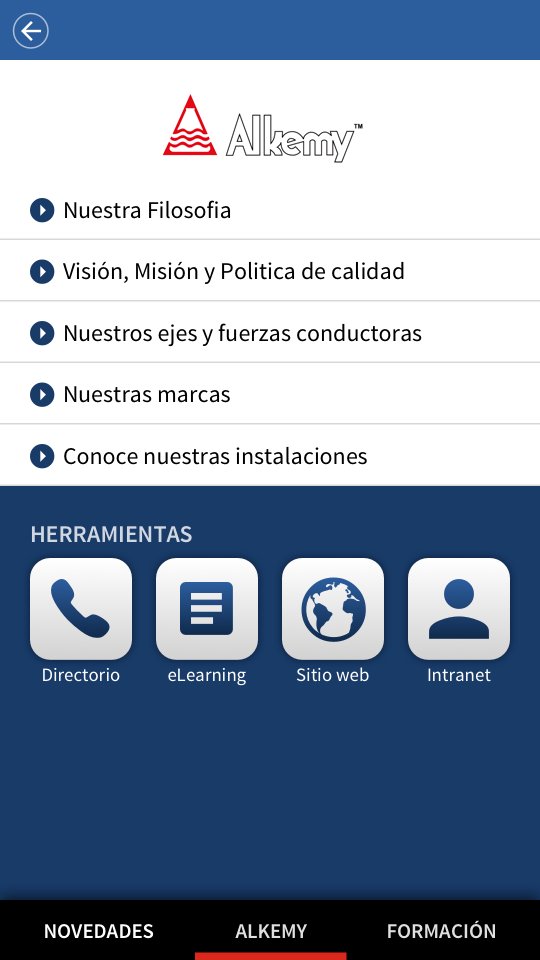
Task: Open Conoce nuestras instalaciones
Action: tap(270, 456)
